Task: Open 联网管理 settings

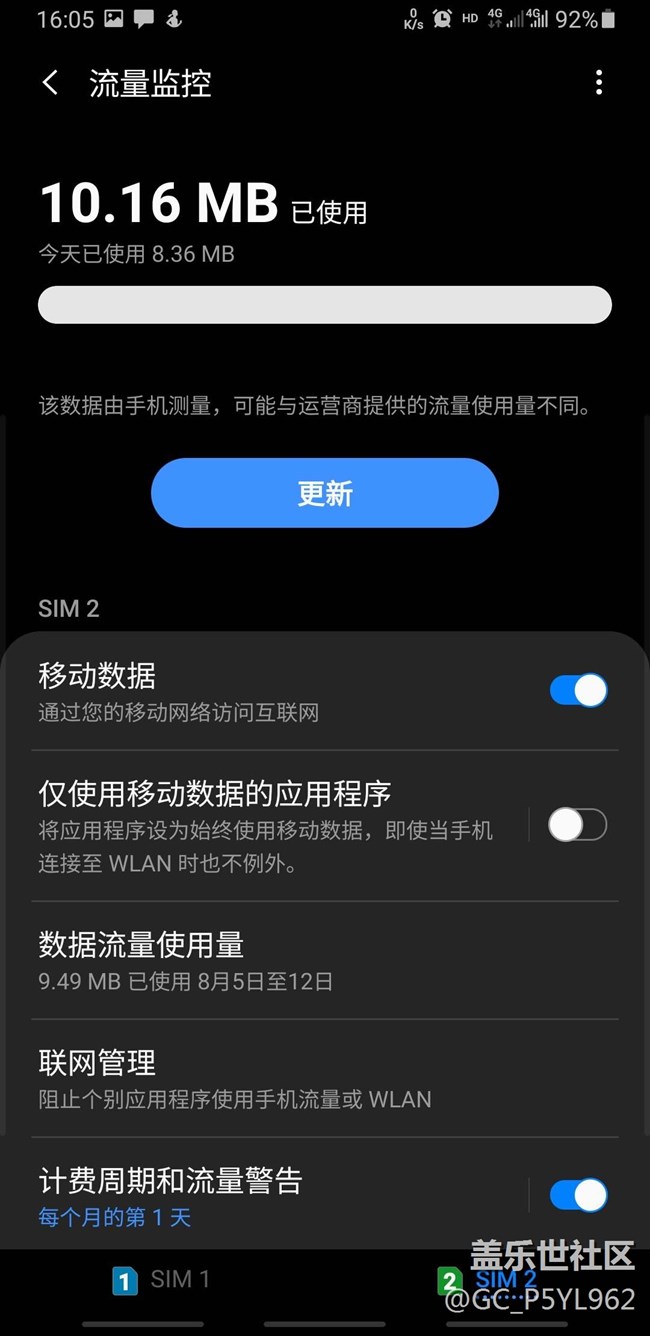Action: (325, 1078)
